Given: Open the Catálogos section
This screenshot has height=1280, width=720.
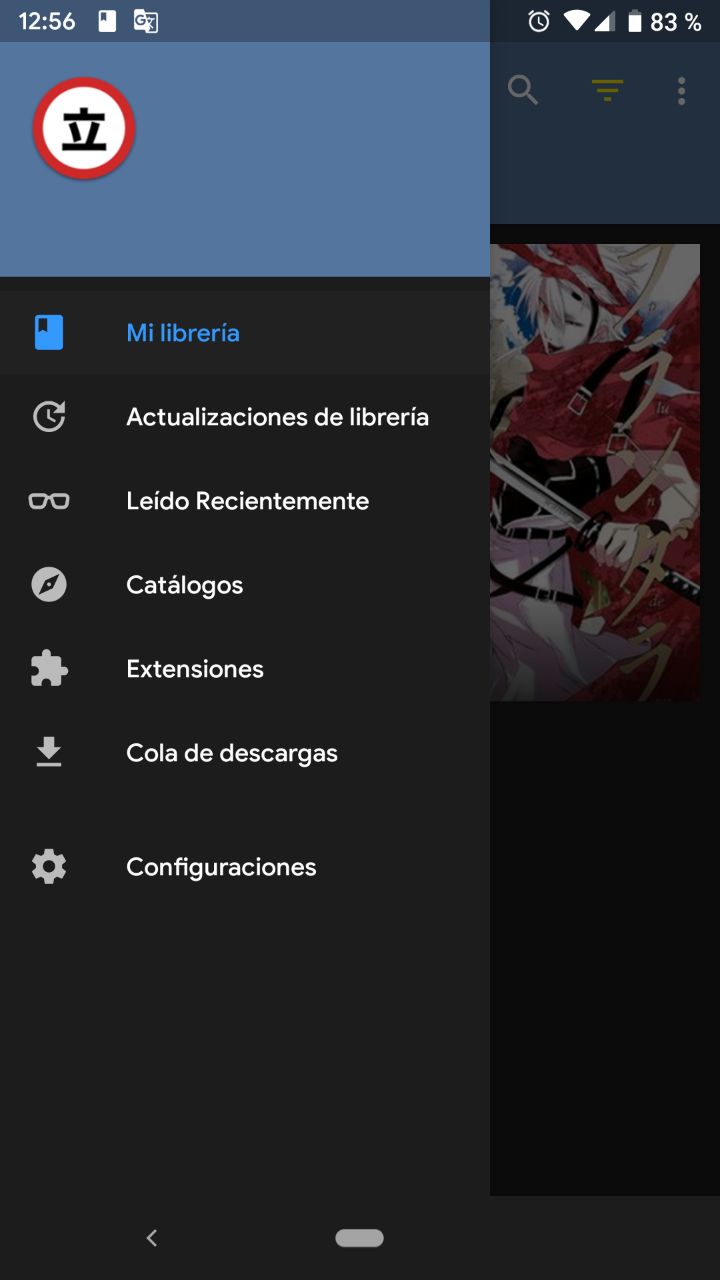Looking at the screenshot, I should click(x=184, y=585).
